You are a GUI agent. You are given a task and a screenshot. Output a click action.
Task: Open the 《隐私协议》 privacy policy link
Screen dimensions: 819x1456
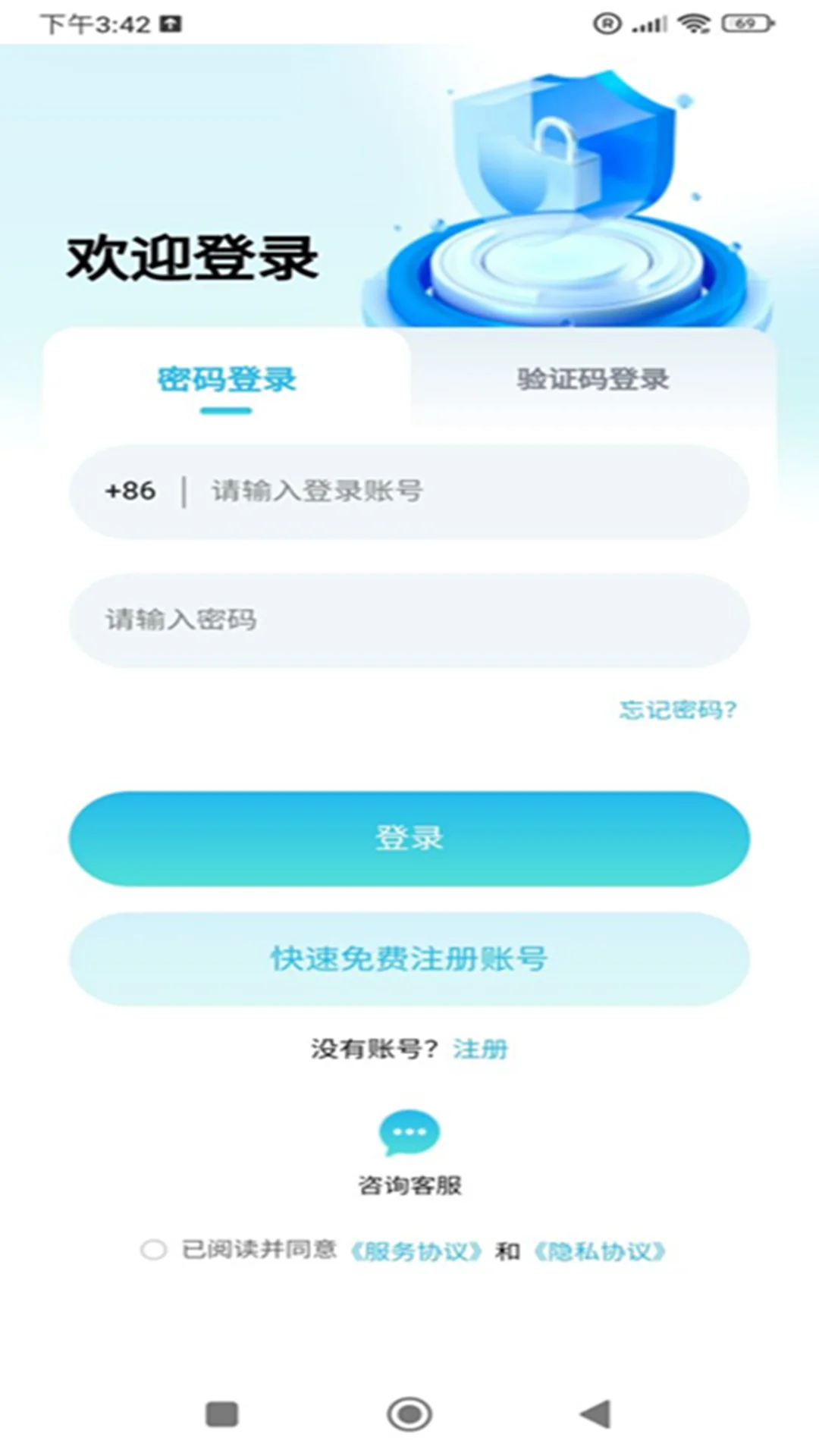[599, 1247]
